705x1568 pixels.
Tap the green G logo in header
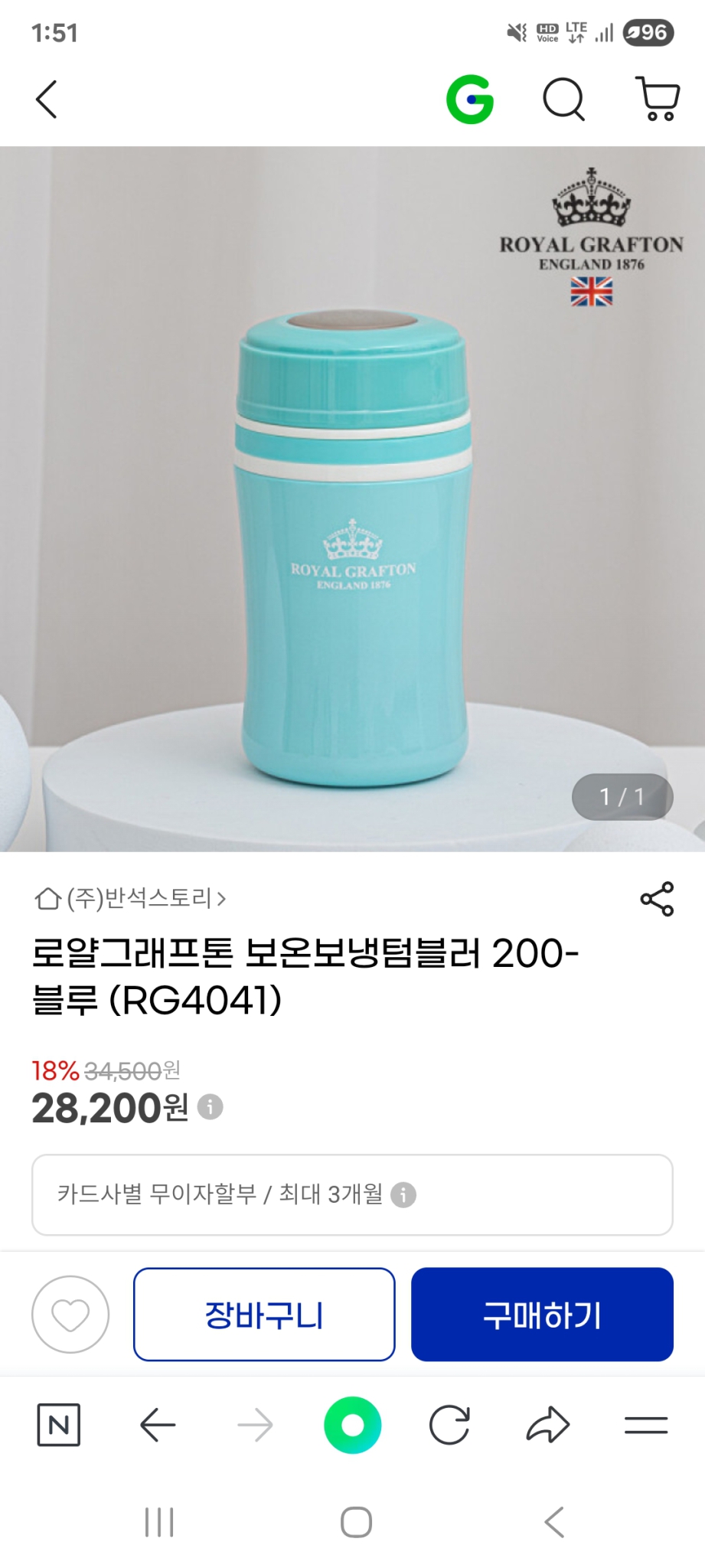(x=470, y=100)
